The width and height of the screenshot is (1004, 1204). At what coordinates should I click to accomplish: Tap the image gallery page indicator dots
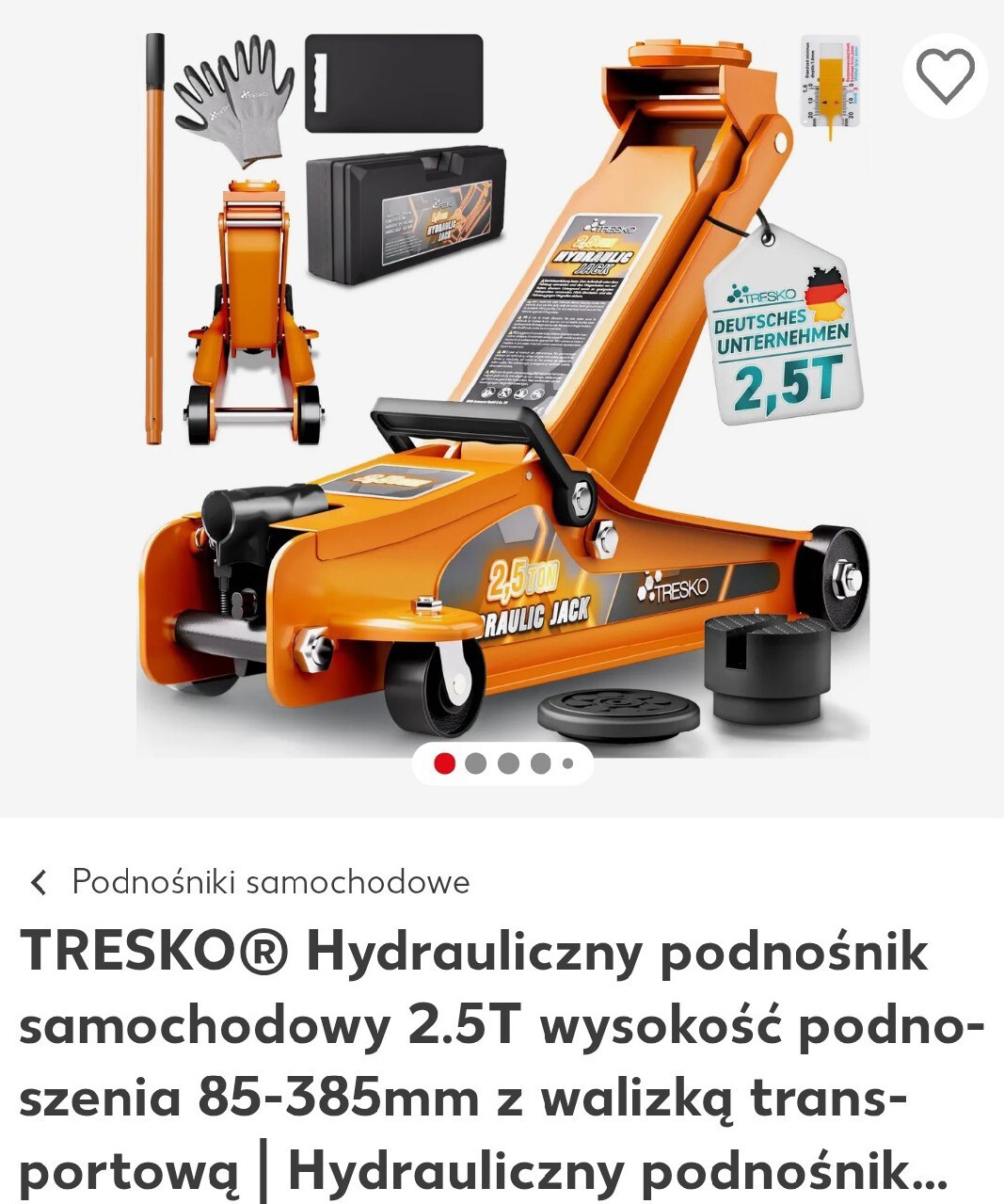pyautogui.click(x=502, y=763)
